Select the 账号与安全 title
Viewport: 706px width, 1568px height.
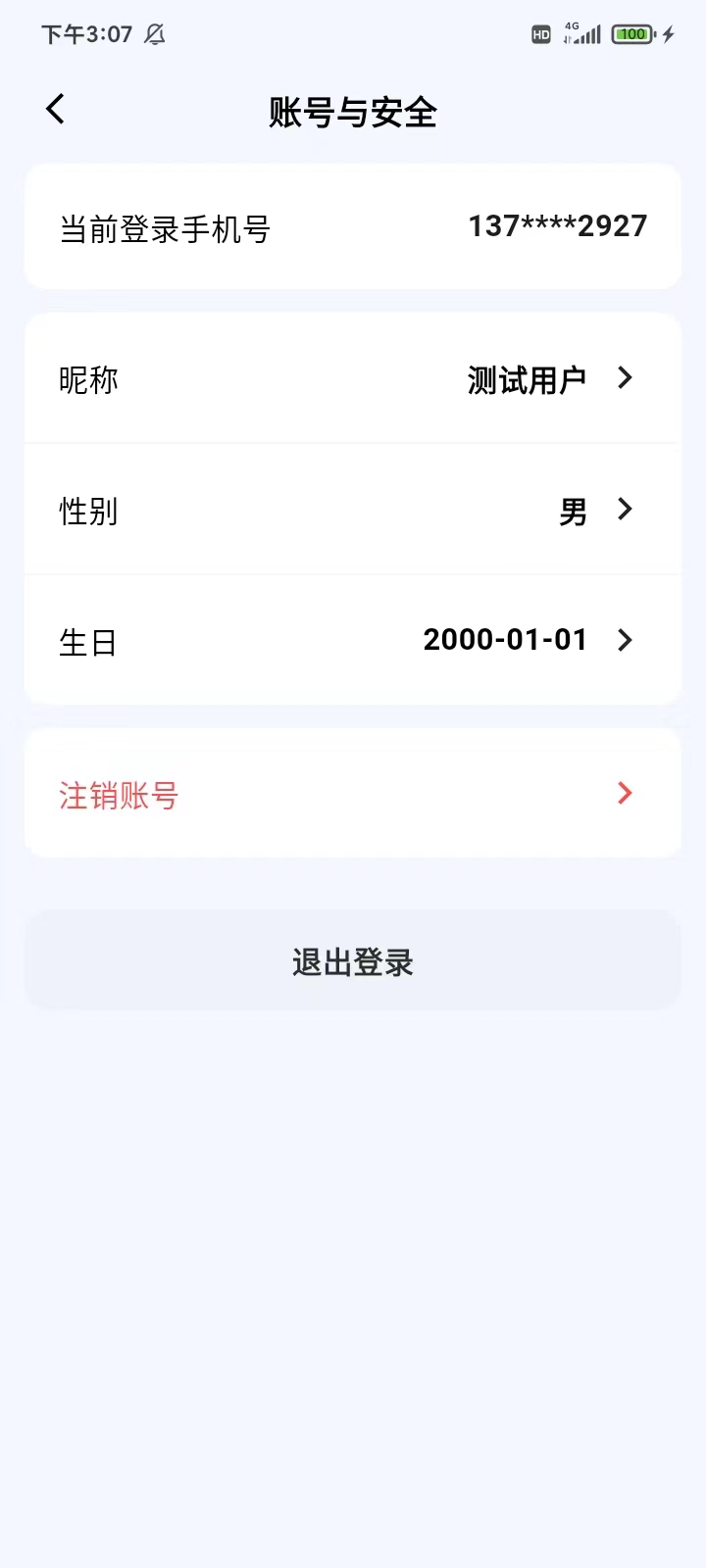click(353, 113)
